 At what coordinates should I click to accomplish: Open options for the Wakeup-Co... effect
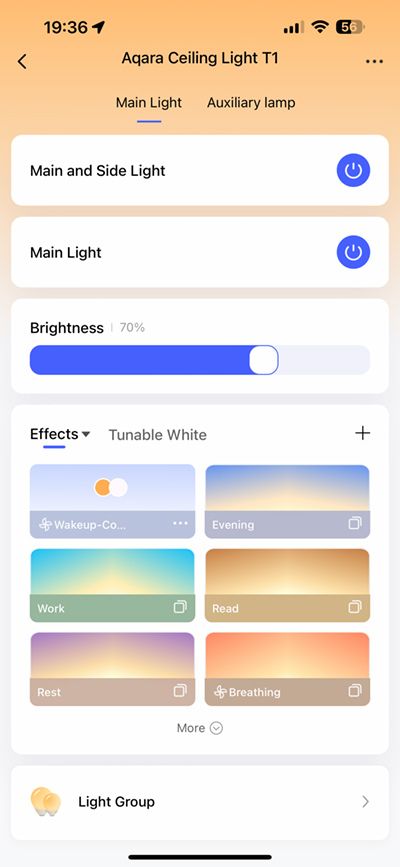(x=180, y=523)
